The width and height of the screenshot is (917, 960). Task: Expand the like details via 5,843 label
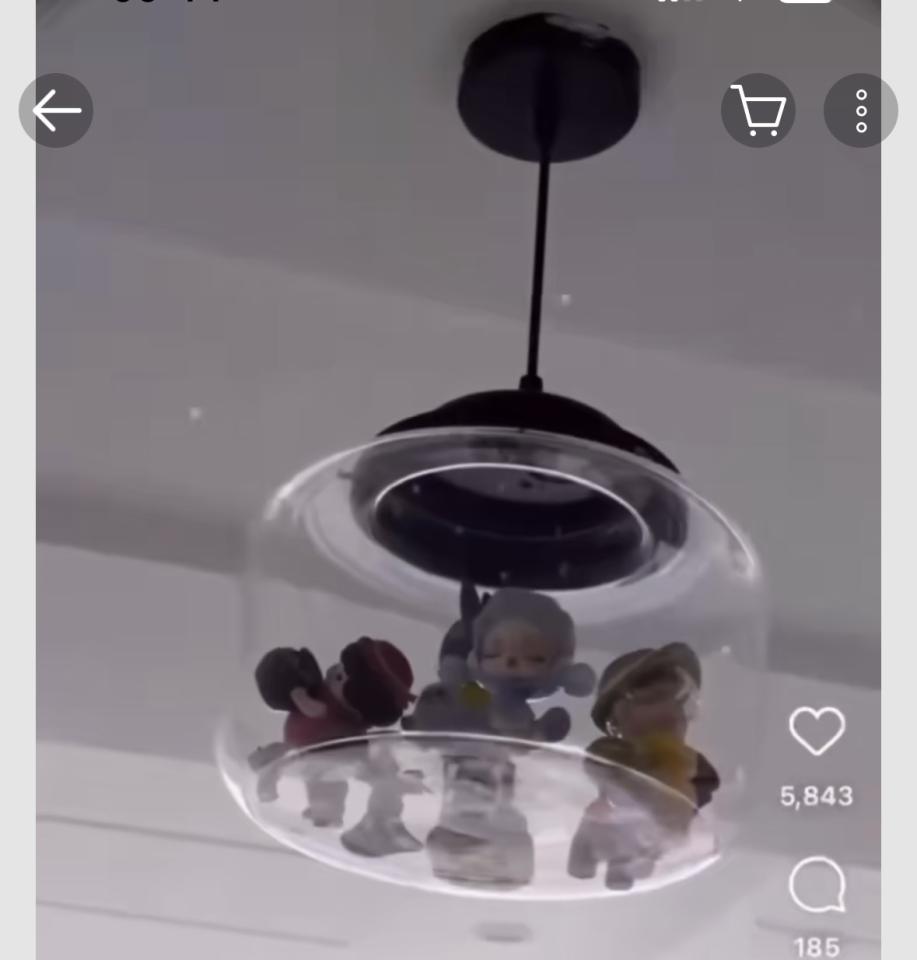click(815, 796)
